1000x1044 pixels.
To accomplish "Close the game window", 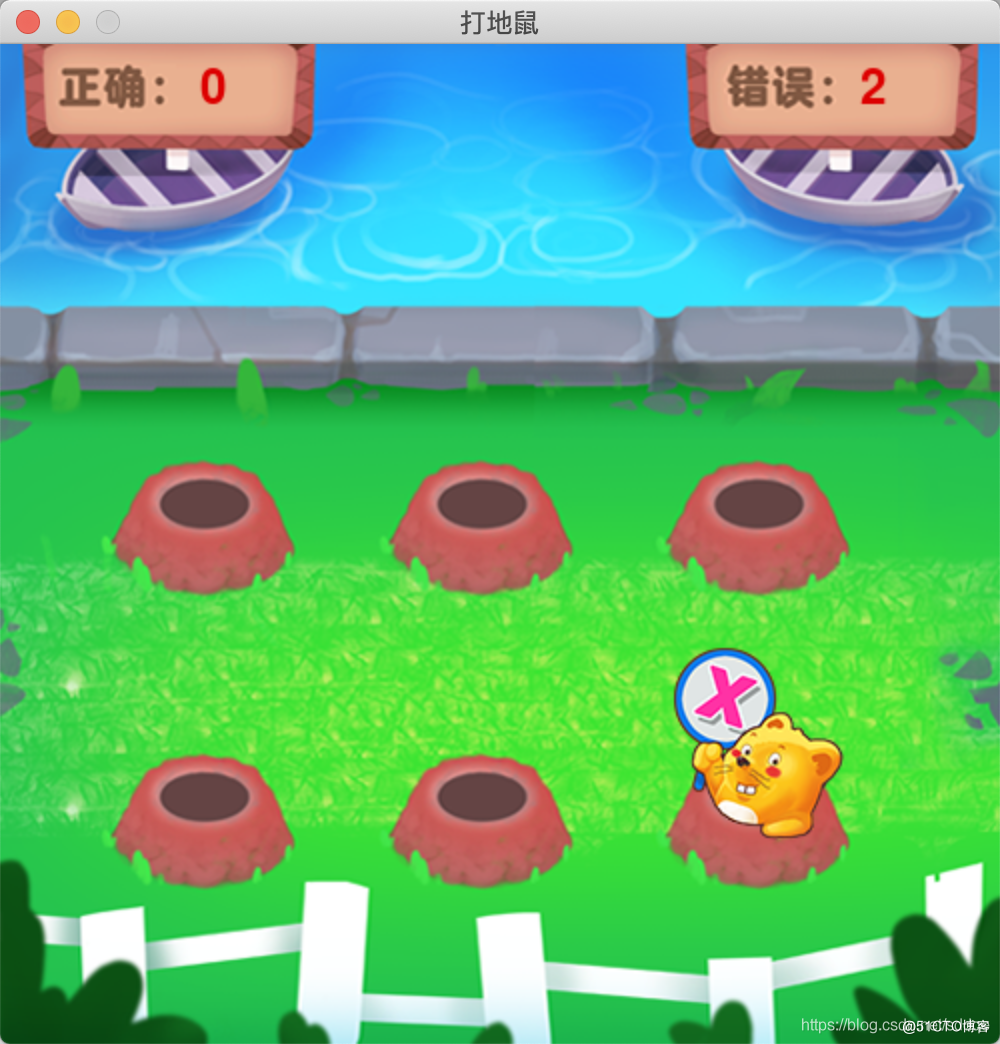I will tap(28, 22).
